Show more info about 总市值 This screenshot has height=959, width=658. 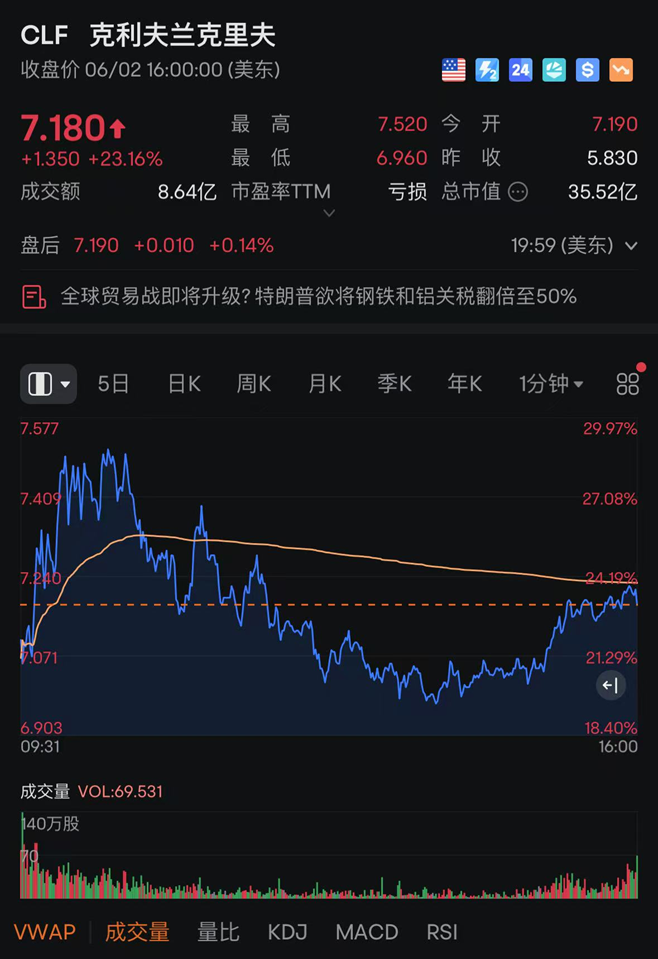tap(518, 192)
